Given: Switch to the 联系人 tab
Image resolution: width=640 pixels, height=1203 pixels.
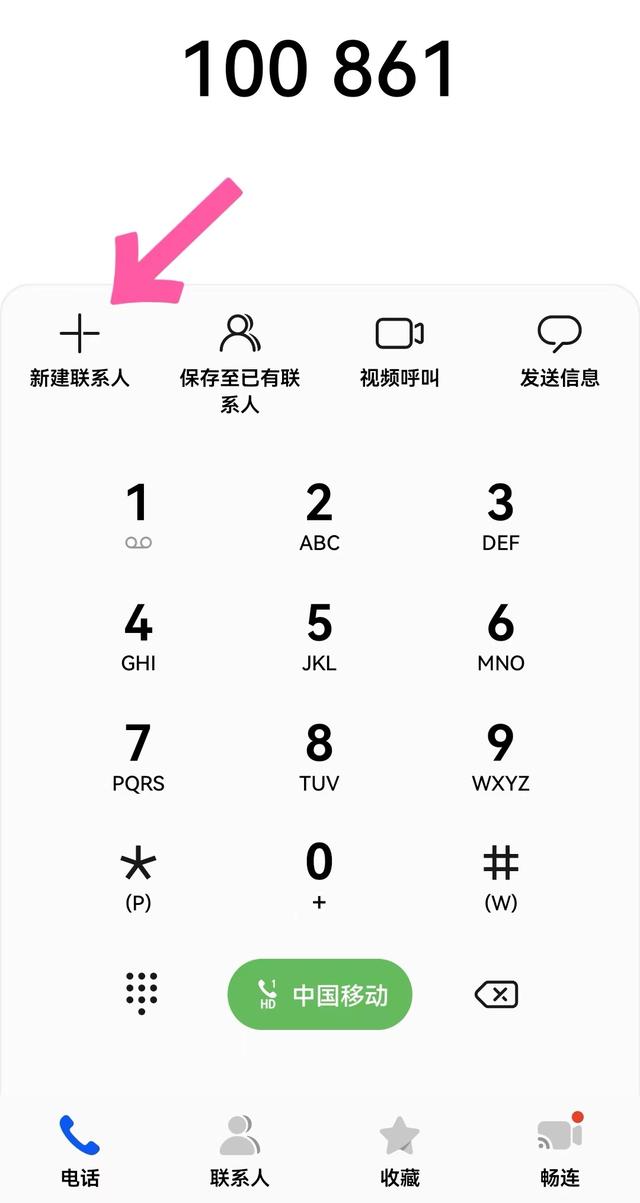Looking at the screenshot, I should [x=240, y=1150].
